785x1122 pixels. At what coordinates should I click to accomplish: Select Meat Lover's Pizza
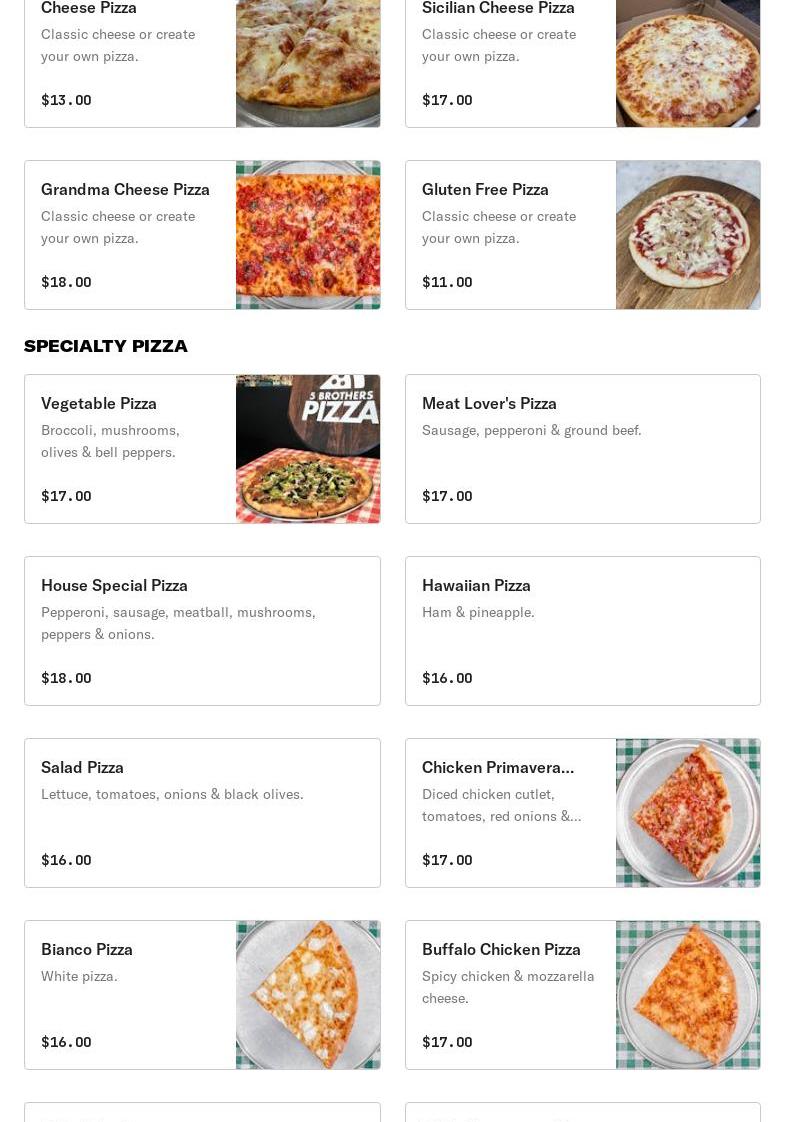point(582,449)
